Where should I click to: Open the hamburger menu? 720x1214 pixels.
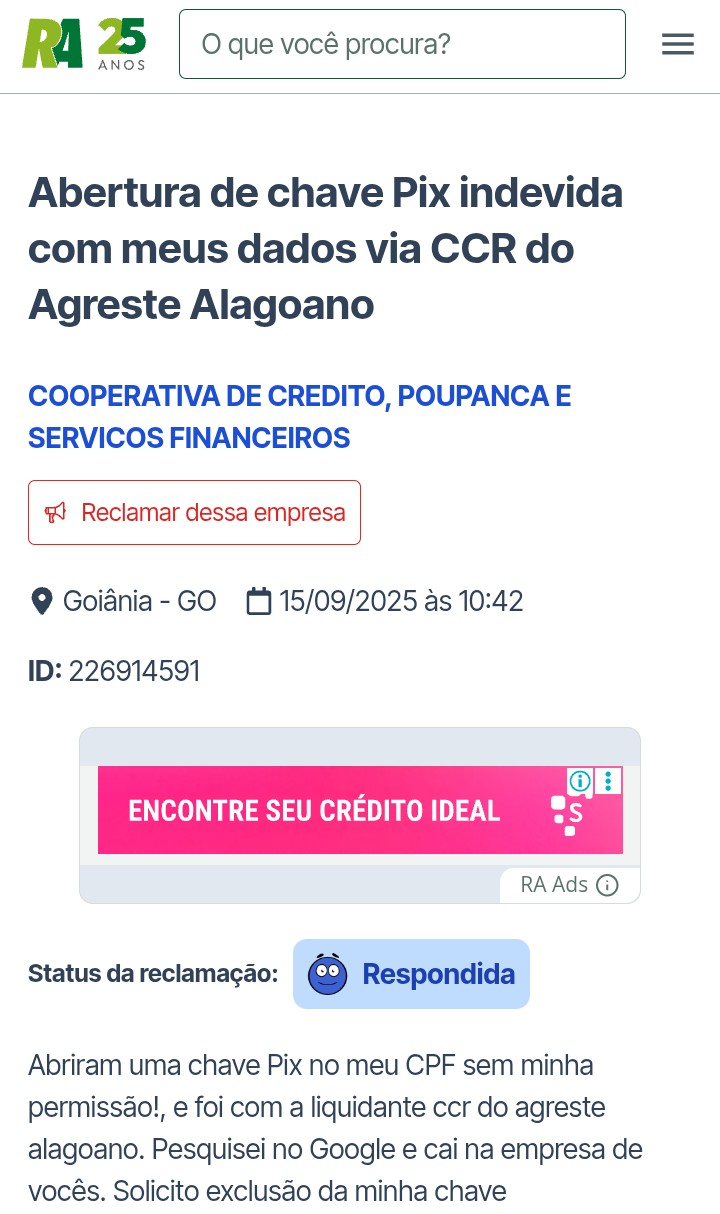677,44
